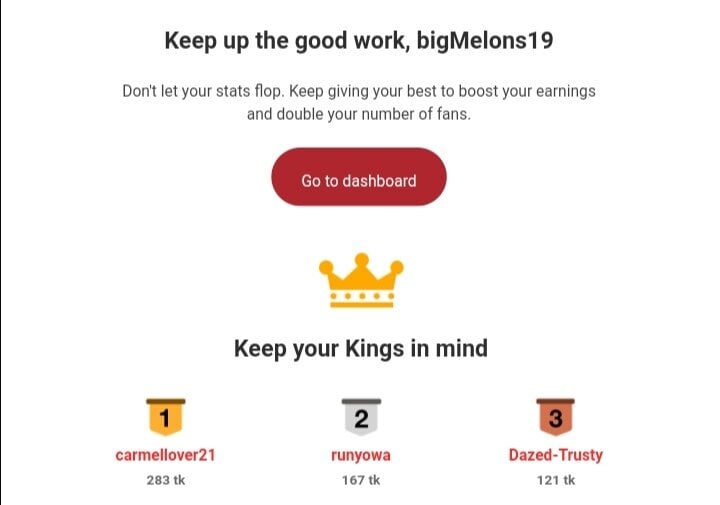Open runyowa's profile link
The width and height of the screenshot is (720, 505).
pyautogui.click(x=360, y=455)
